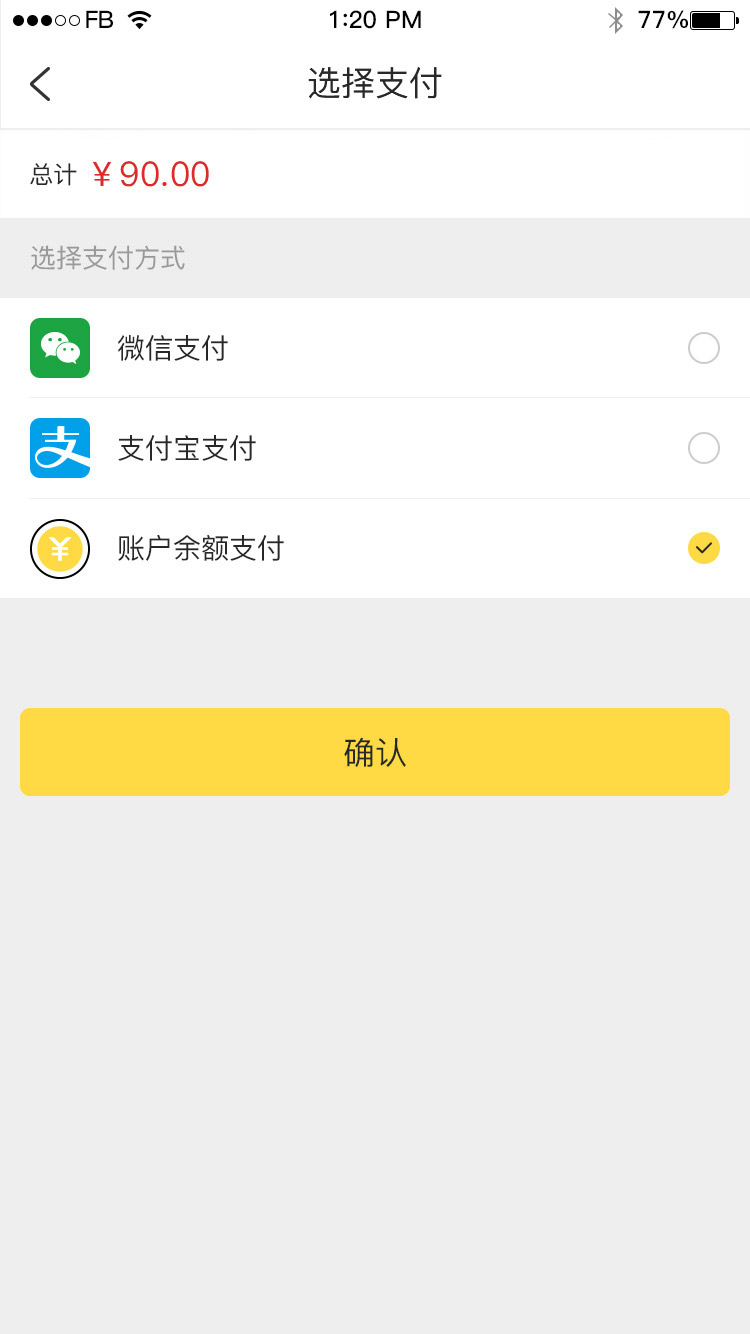Choose 支付宝支付 payment option

pos(375,448)
